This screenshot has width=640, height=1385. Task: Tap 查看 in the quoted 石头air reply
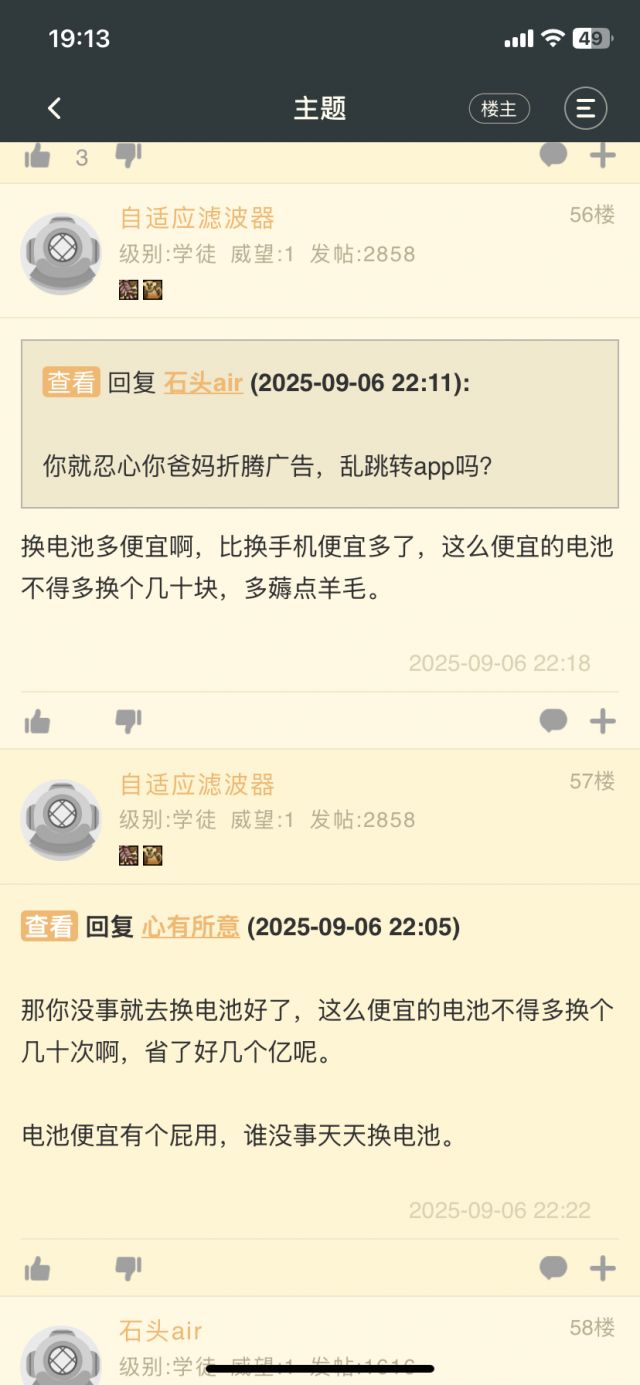[71, 382]
